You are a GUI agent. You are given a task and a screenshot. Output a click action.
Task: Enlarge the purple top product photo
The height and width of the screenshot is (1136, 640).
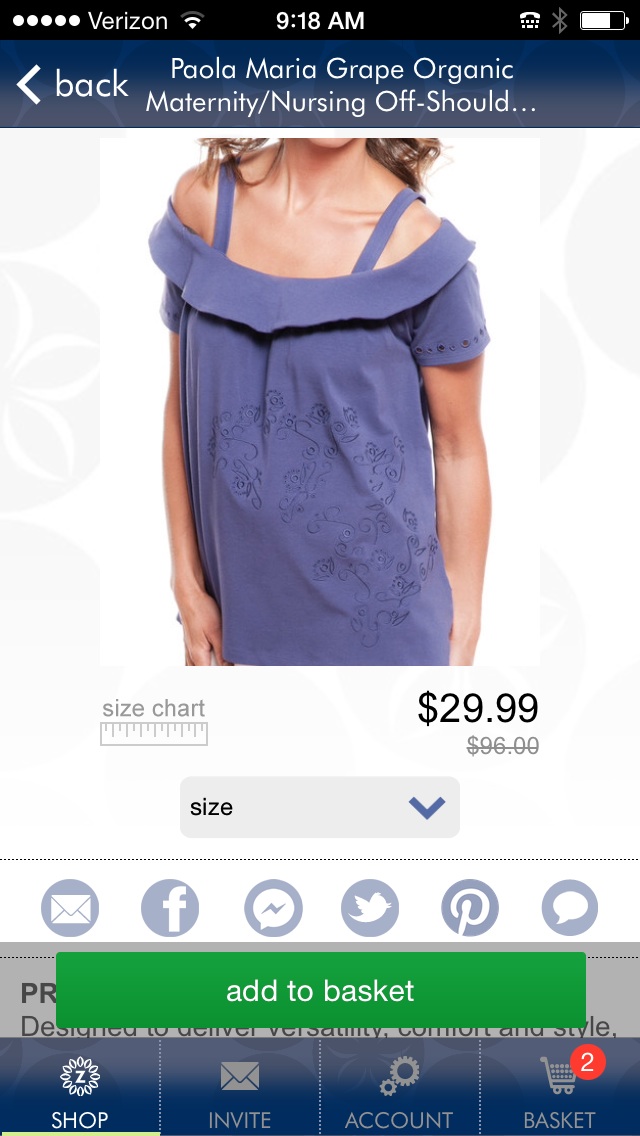(x=320, y=402)
